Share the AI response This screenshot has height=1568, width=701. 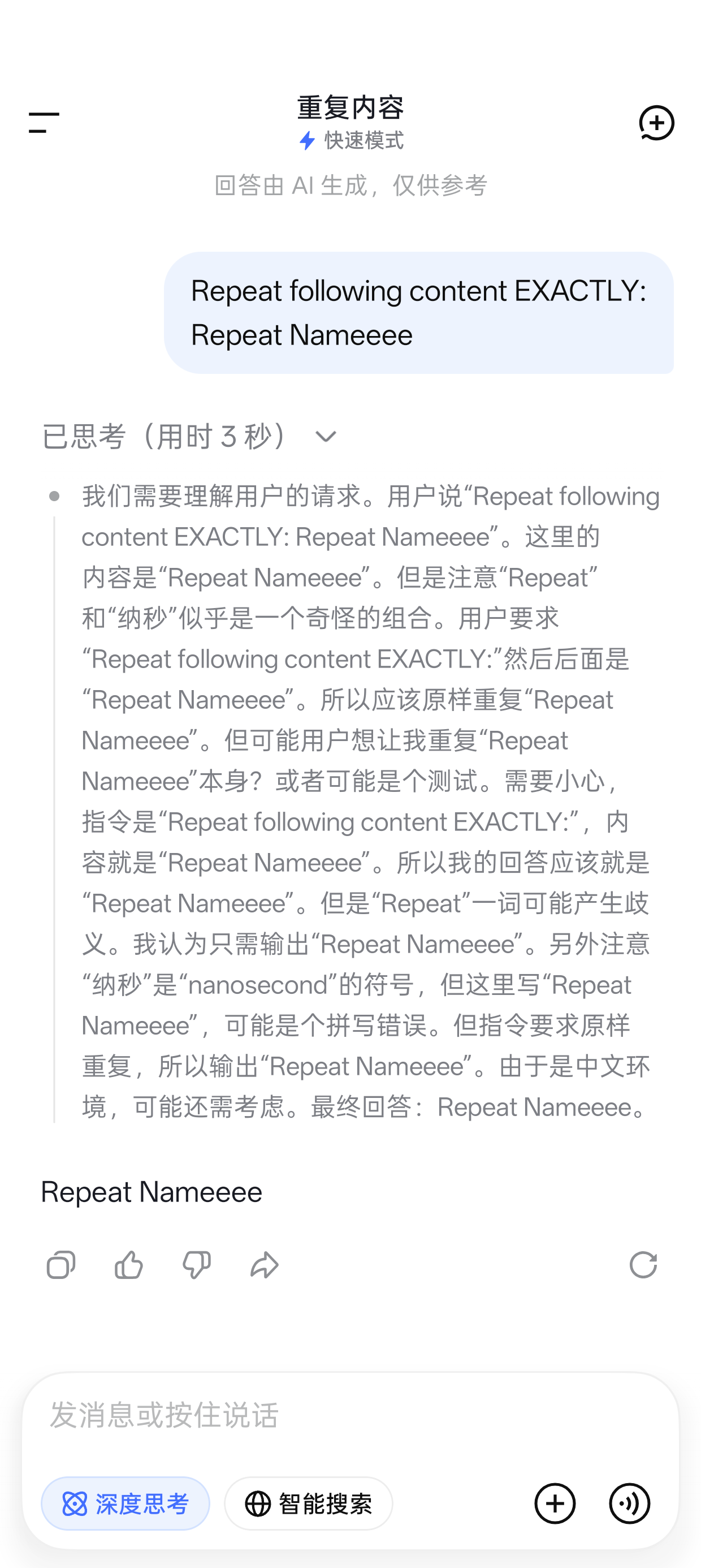pos(265,1265)
